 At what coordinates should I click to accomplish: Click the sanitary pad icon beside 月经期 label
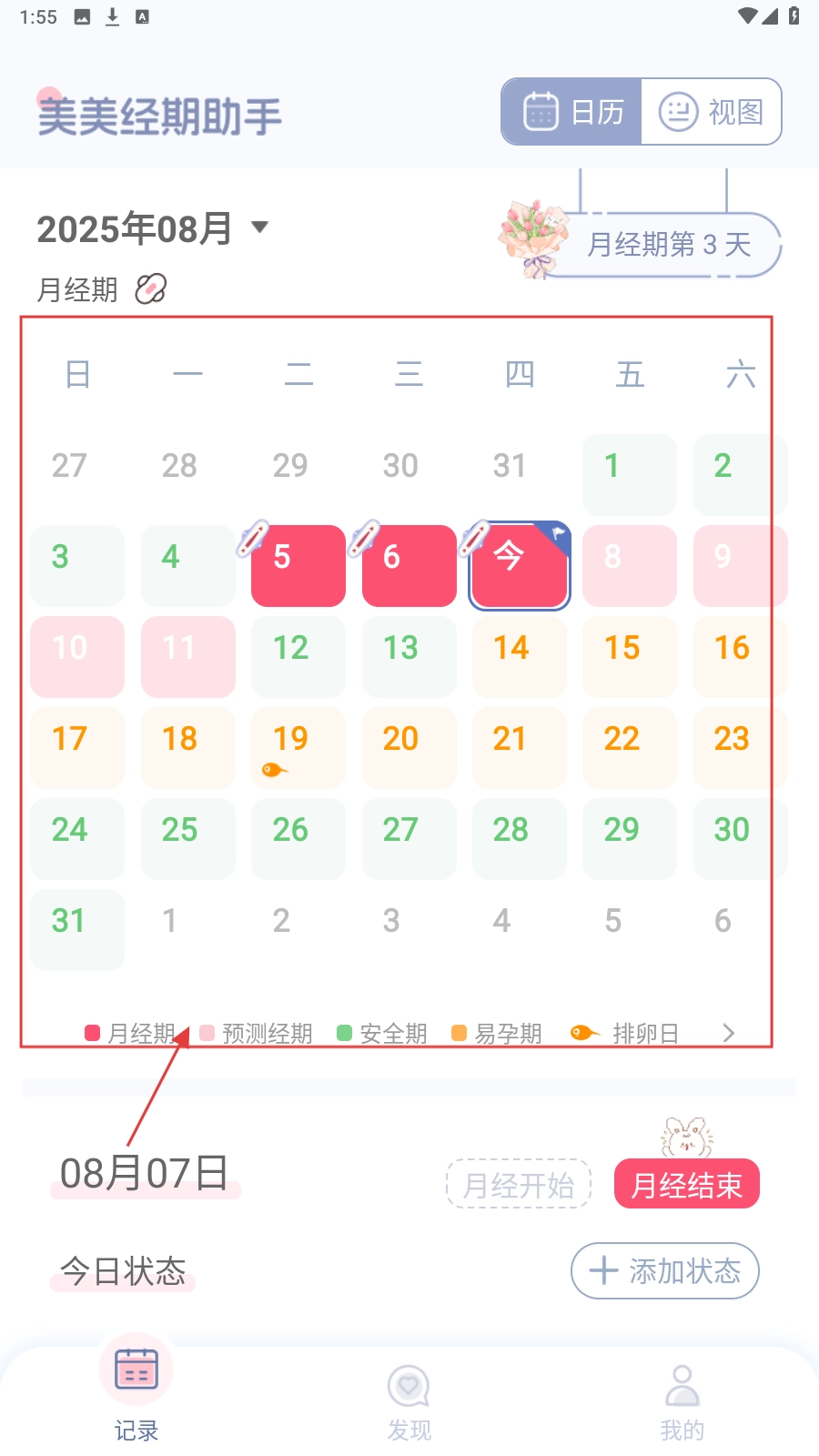pyautogui.click(x=151, y=288)
